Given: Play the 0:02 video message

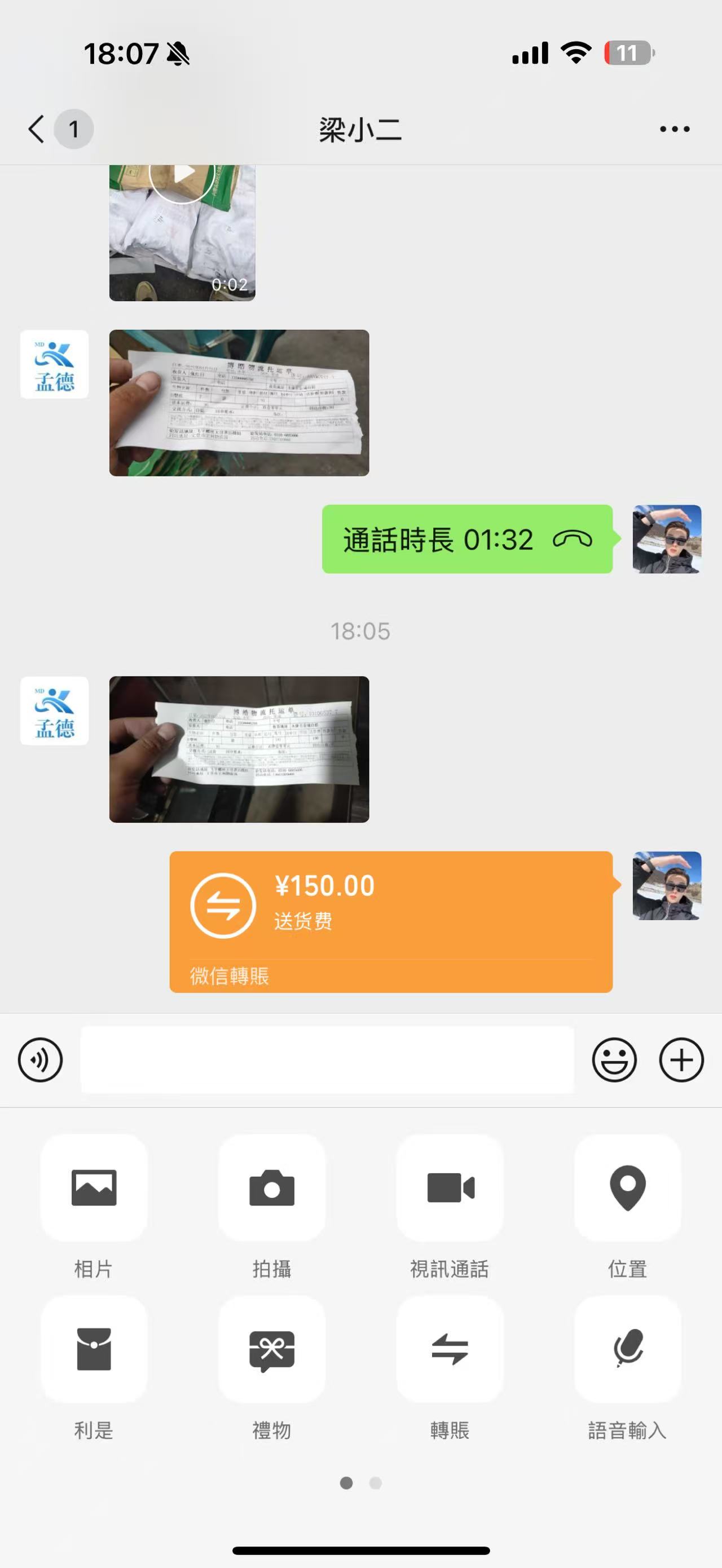Looking at the screenshot, I should 182,233.
